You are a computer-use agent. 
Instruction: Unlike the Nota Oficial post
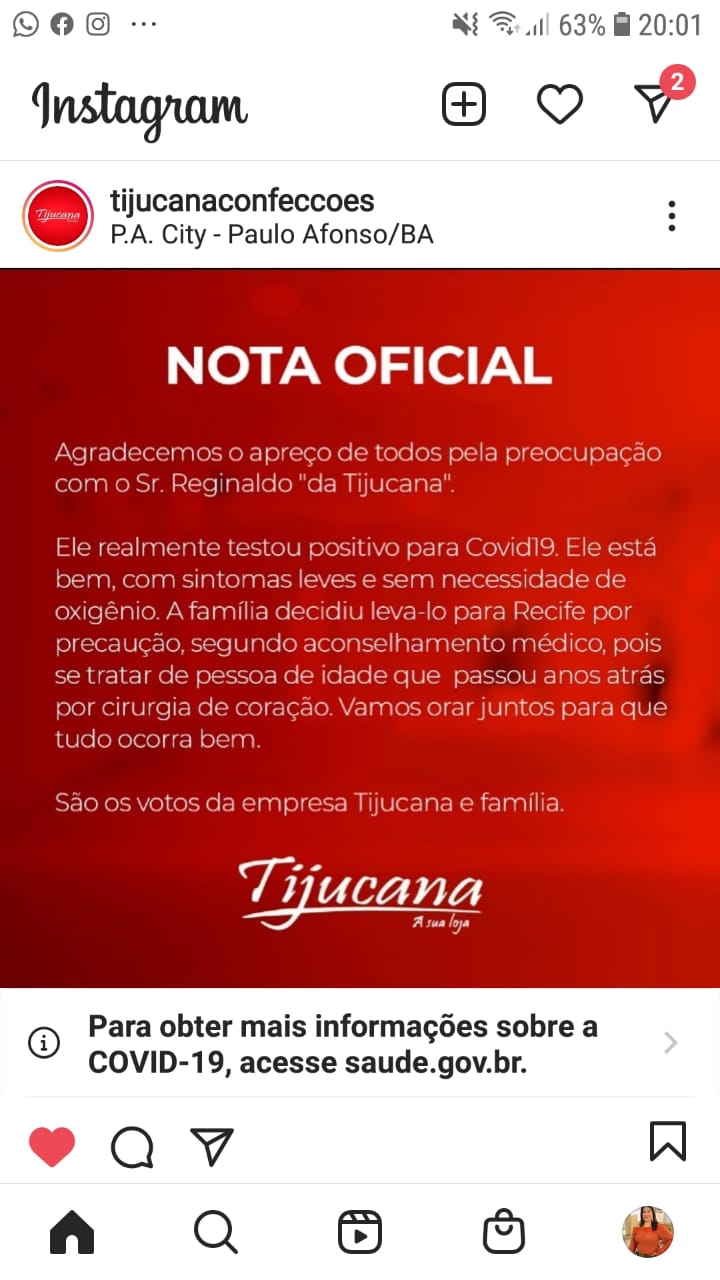tap(52, 1146)
